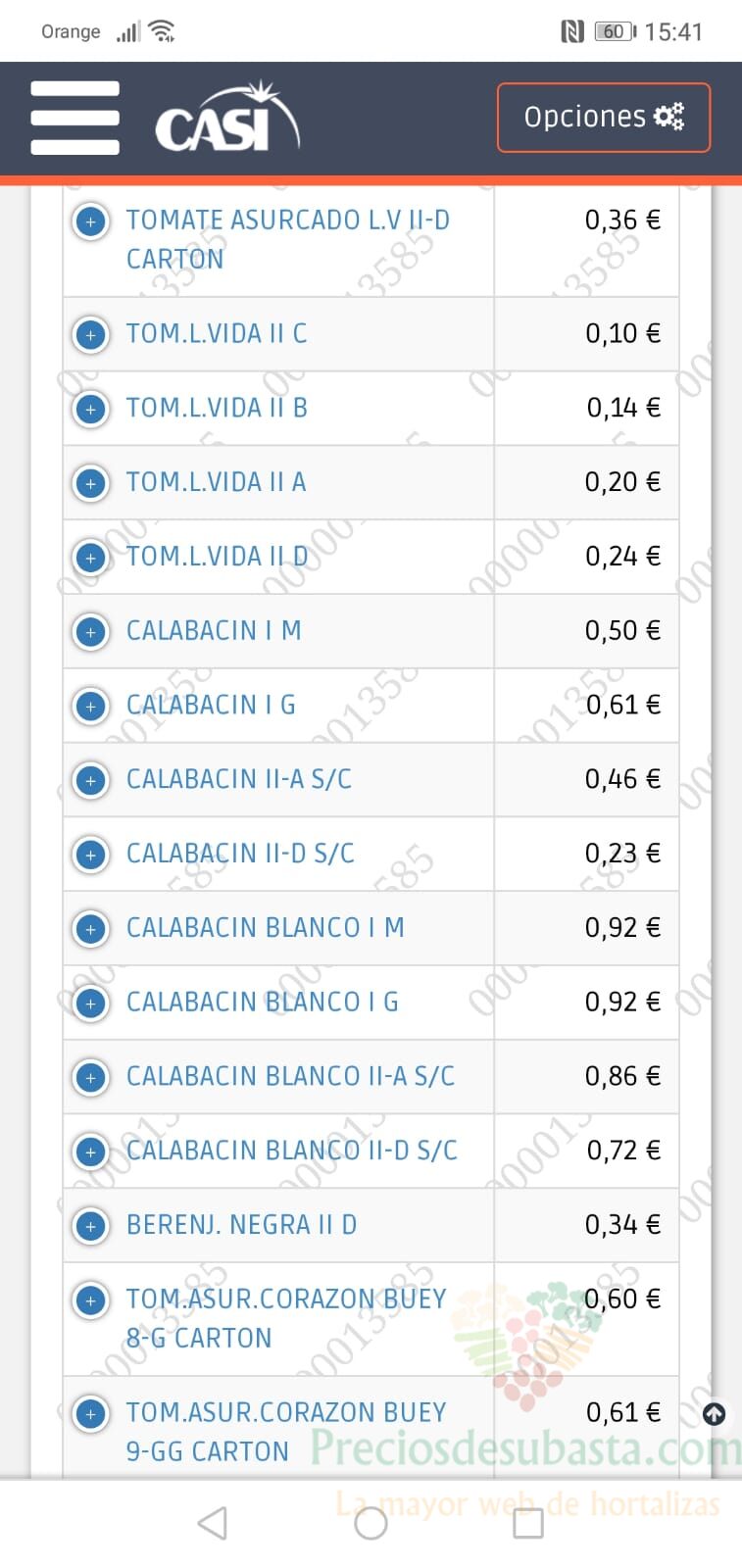Tap the scroll-to-top arrow button

point(715,1414)
